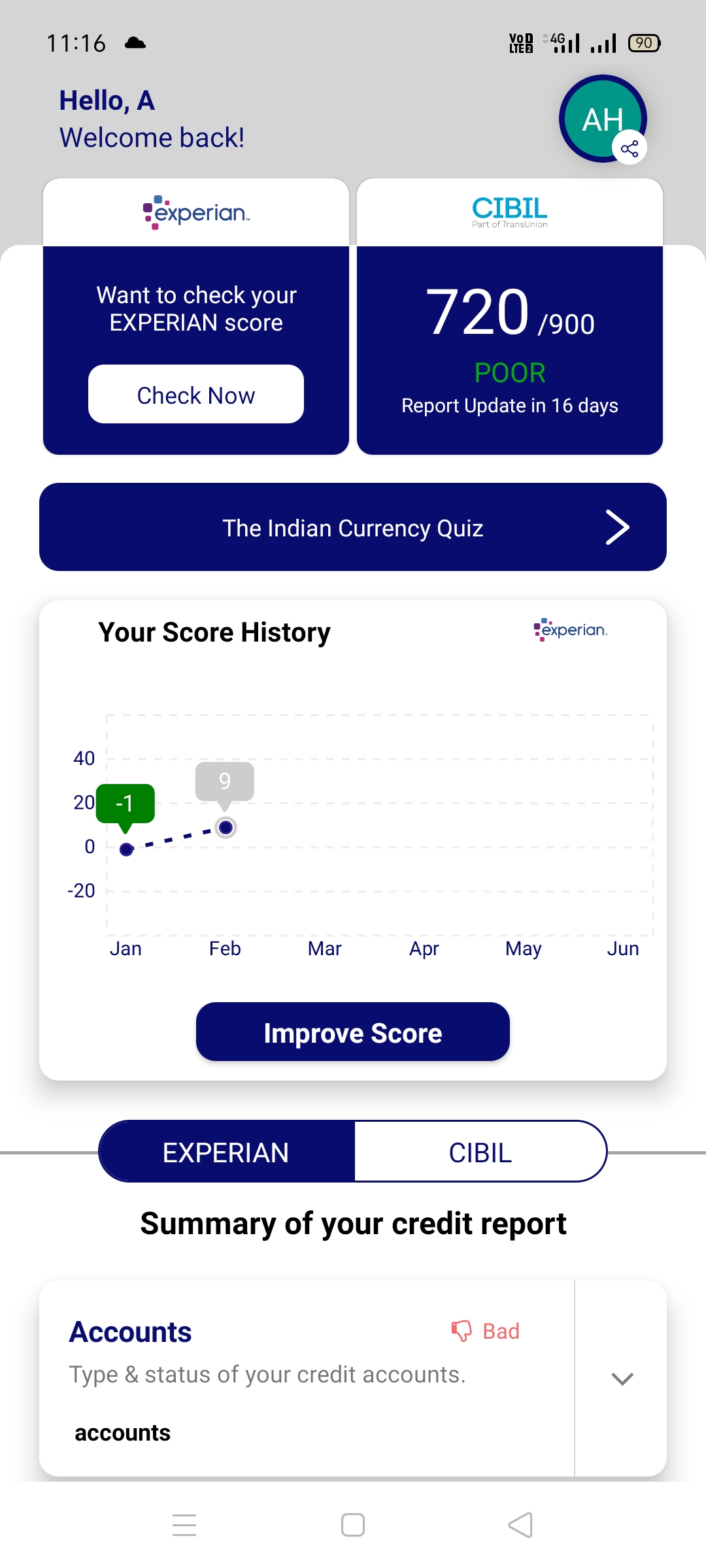The image size is (706, 1568).
Task: Select the EXPERIAN tab
Action: (x=226, y=1152)
